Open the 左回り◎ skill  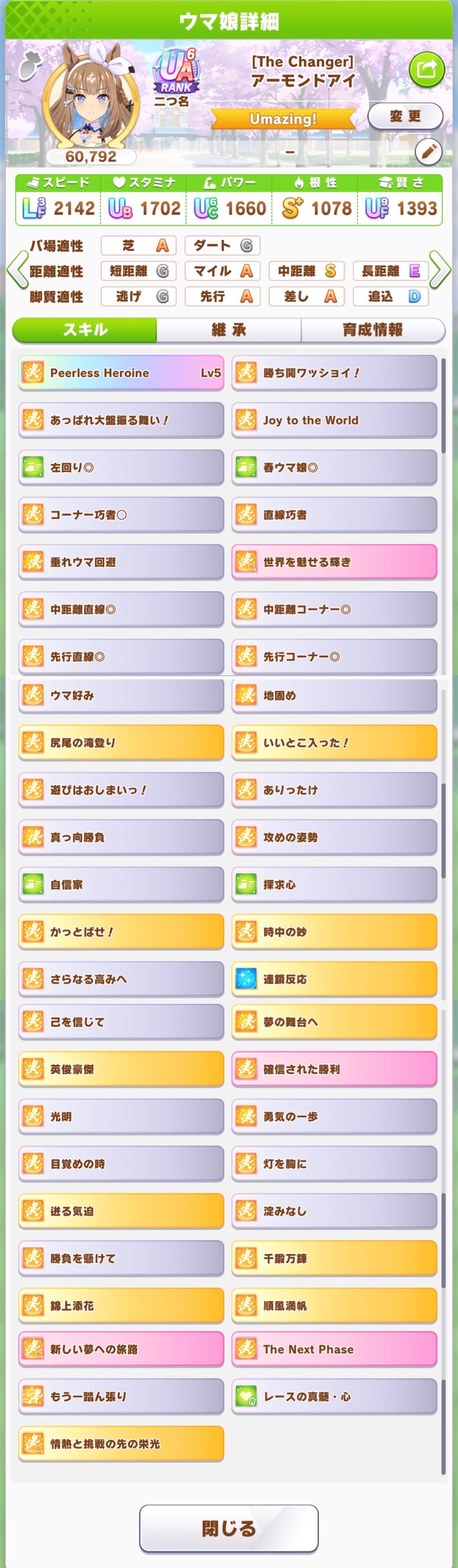click(121, 467)
